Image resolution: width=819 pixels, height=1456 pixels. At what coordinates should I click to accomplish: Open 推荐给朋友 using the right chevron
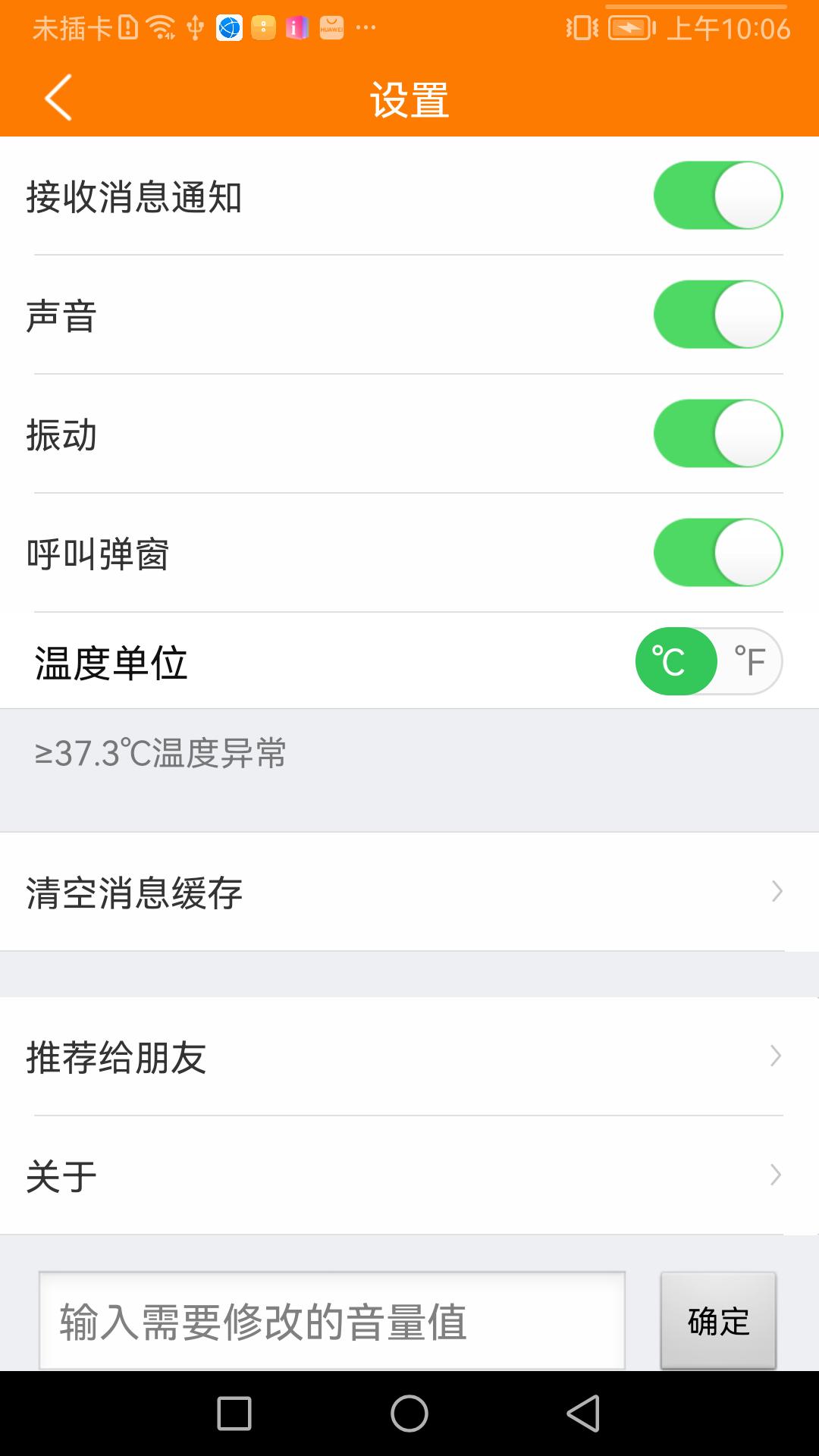[775, 1054]
